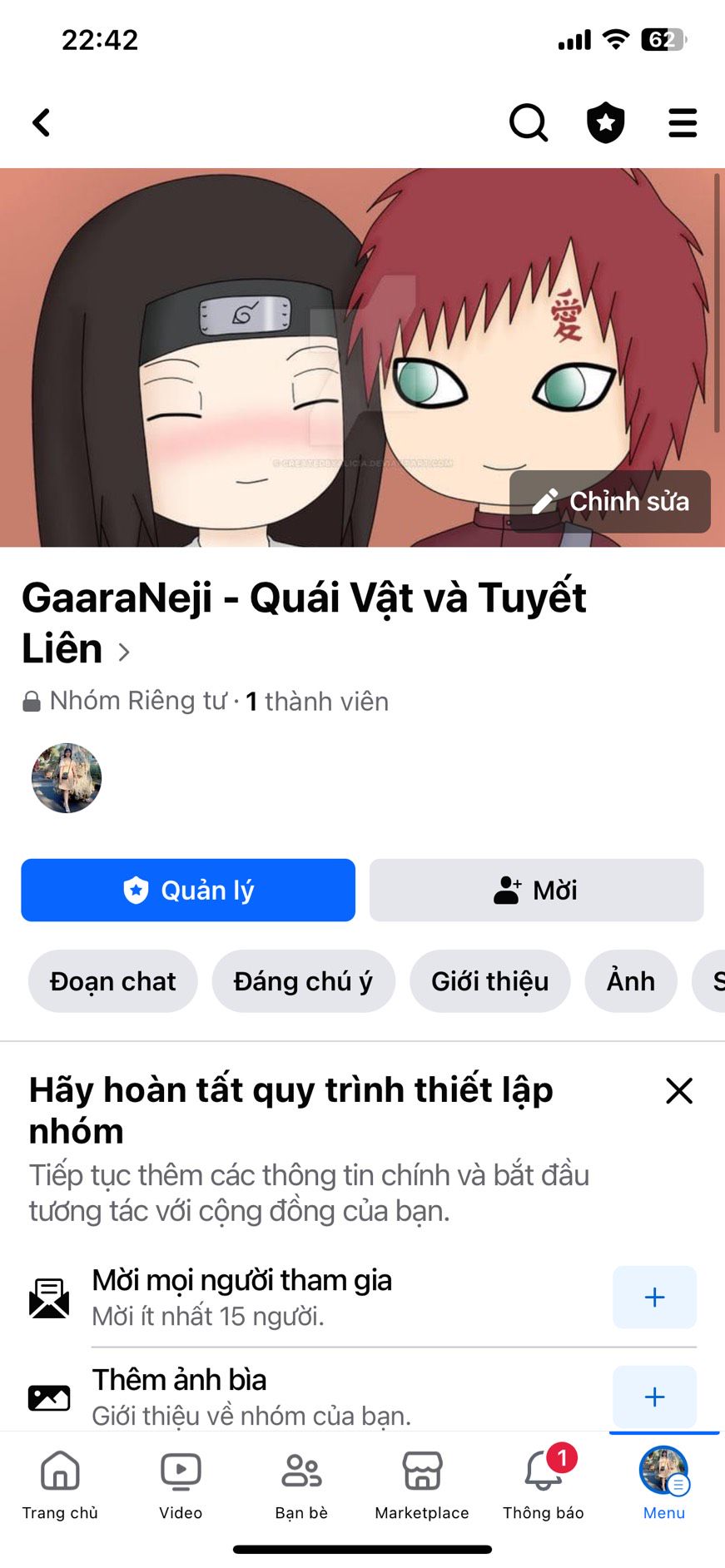Go back using the top-left arrow

tap(42, 123)
